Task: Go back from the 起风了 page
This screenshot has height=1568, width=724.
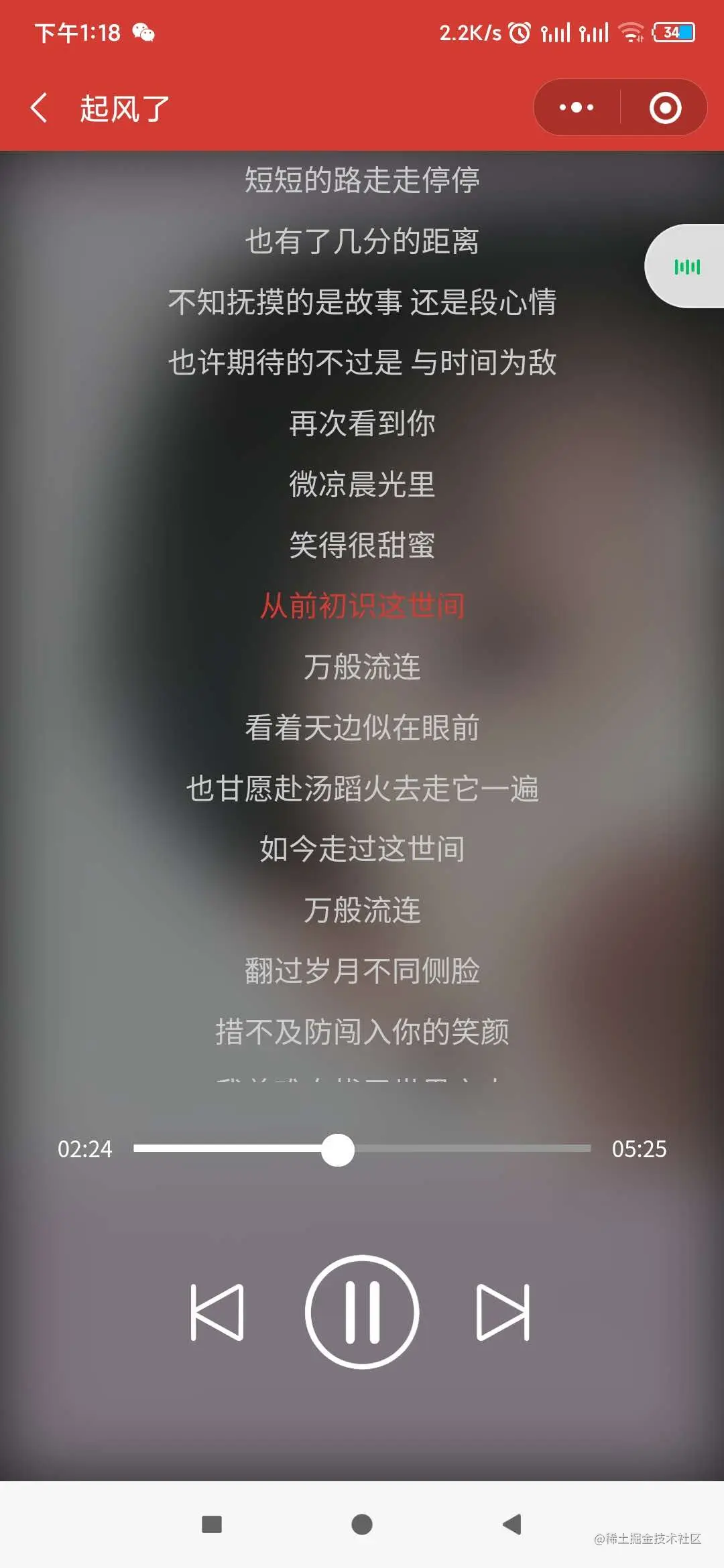Action: point(40,108)
